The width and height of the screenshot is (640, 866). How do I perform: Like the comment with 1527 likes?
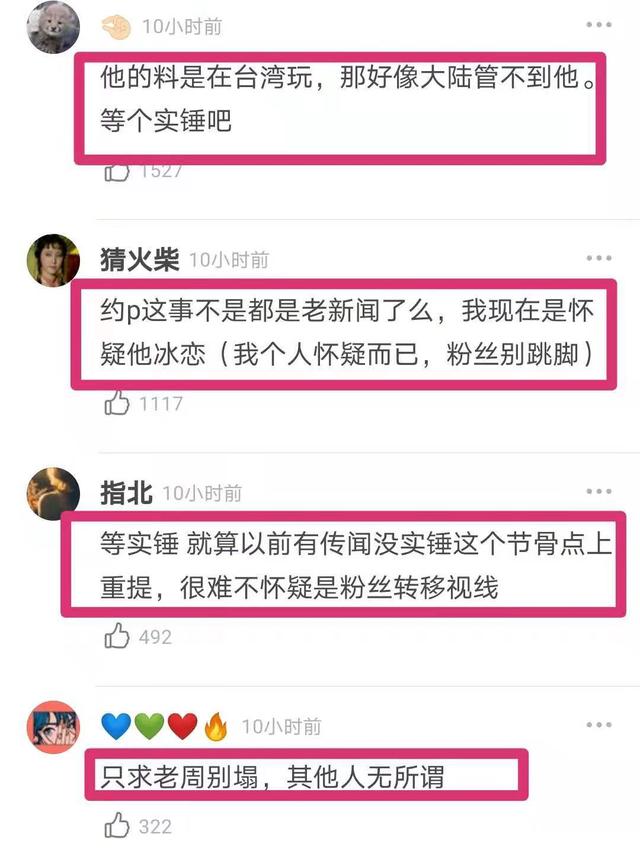point(118,171)
